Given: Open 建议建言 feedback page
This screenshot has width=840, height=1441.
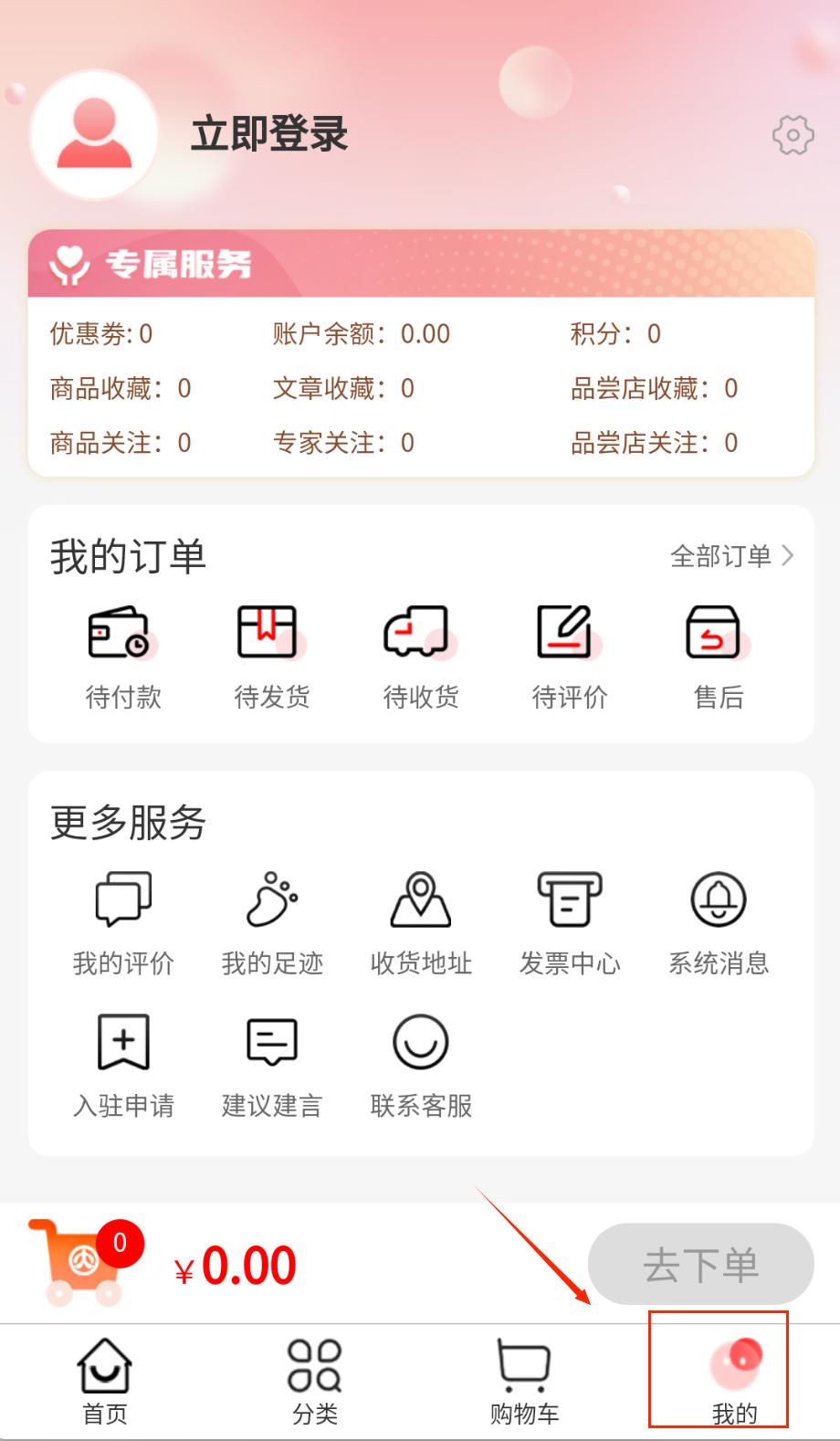Looking at the screenshot, I should pyautogui.click(x=271, y=1065).
